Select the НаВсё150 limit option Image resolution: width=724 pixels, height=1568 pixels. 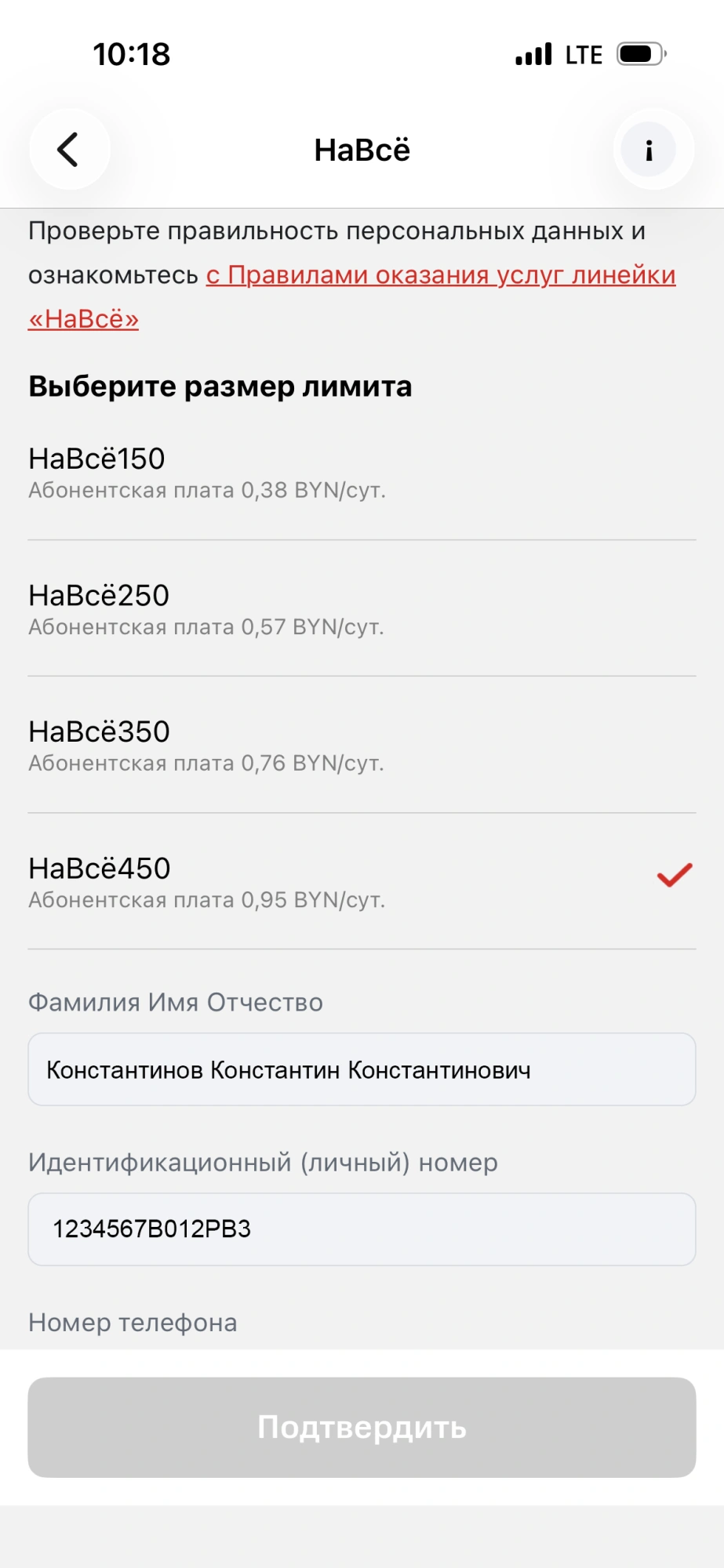[x=361, y=473]
